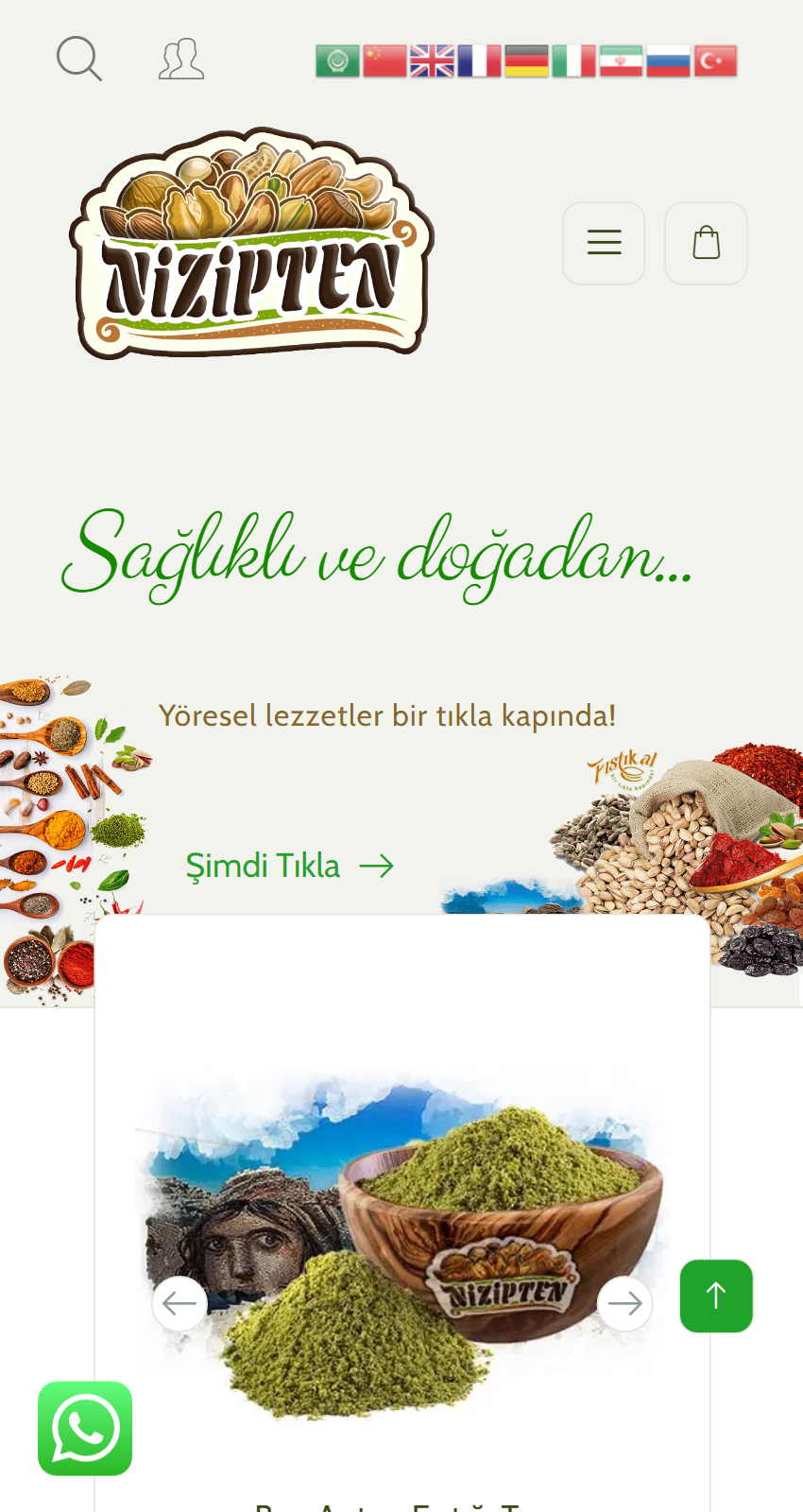Open the hamburger menu

click(x=604, y=243)
